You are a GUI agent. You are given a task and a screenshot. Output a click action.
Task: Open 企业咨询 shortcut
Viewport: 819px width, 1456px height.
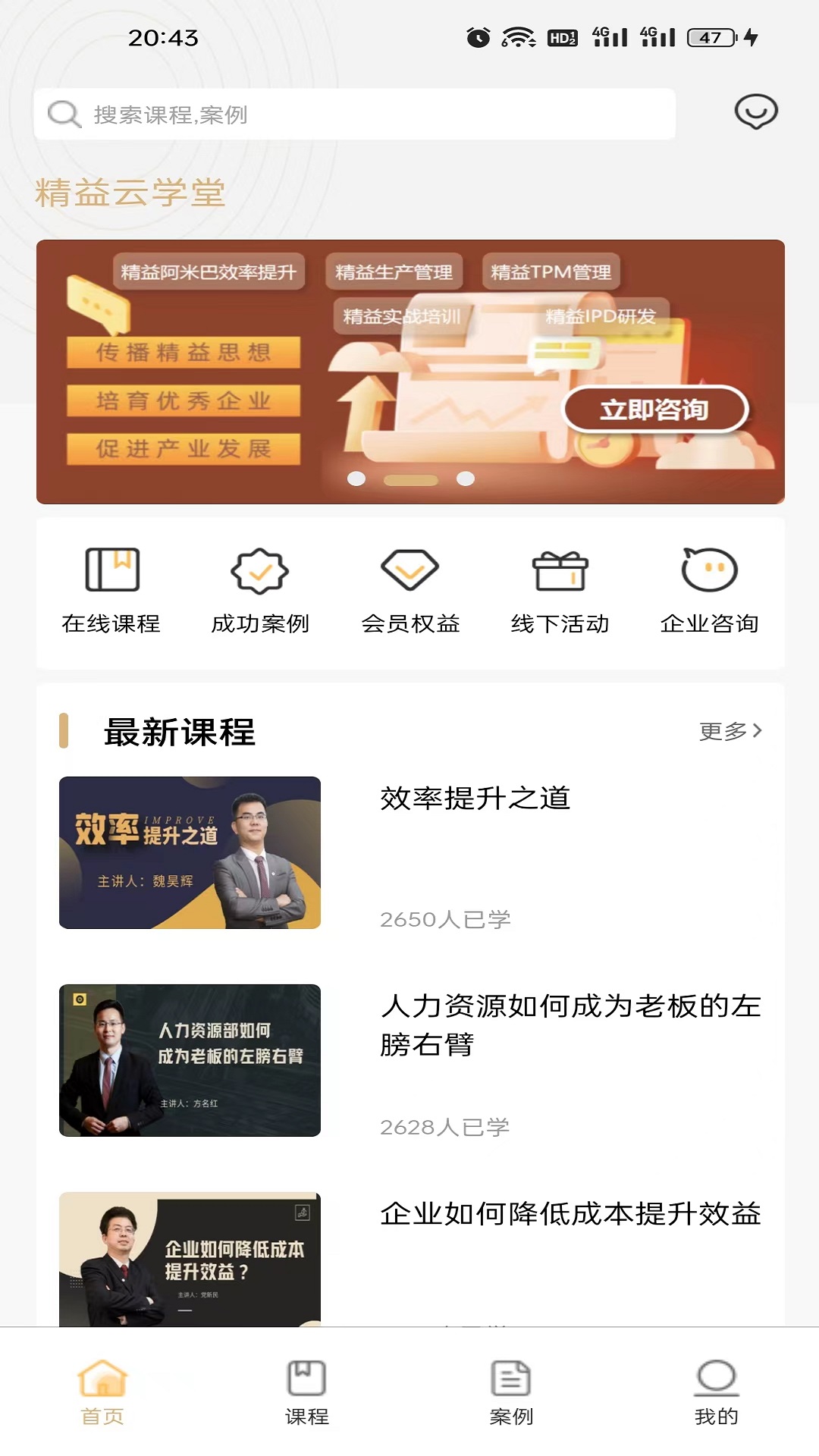coord(709,590)
